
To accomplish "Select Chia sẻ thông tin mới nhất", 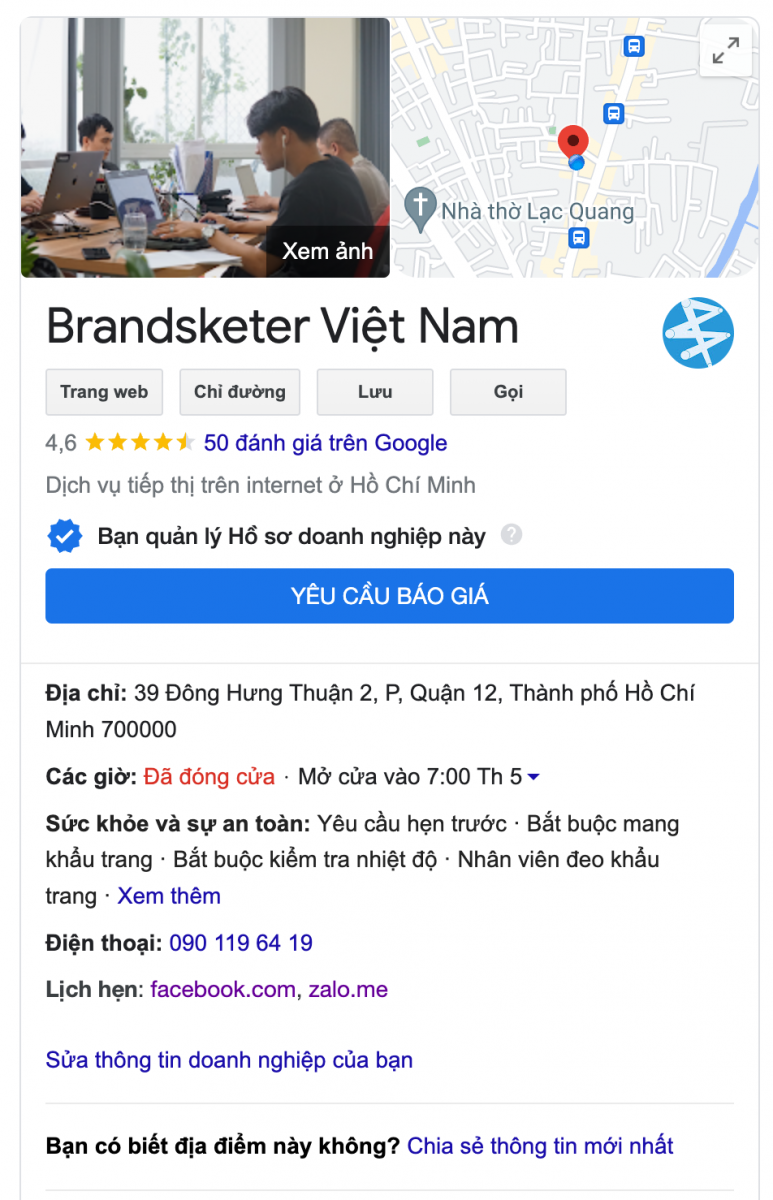I will (540, 1146).
